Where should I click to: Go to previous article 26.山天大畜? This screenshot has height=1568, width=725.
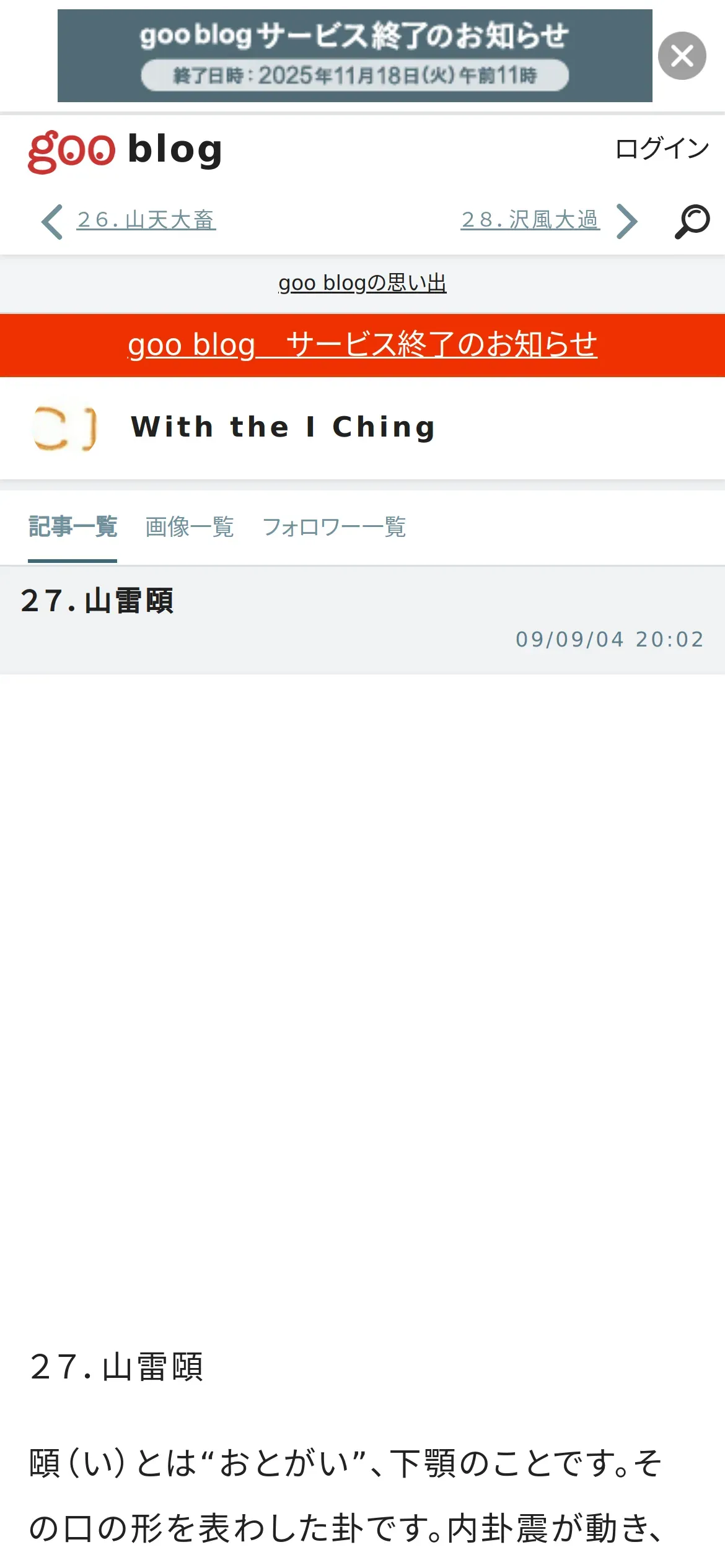pyautogui.click(x=146, y=220)
